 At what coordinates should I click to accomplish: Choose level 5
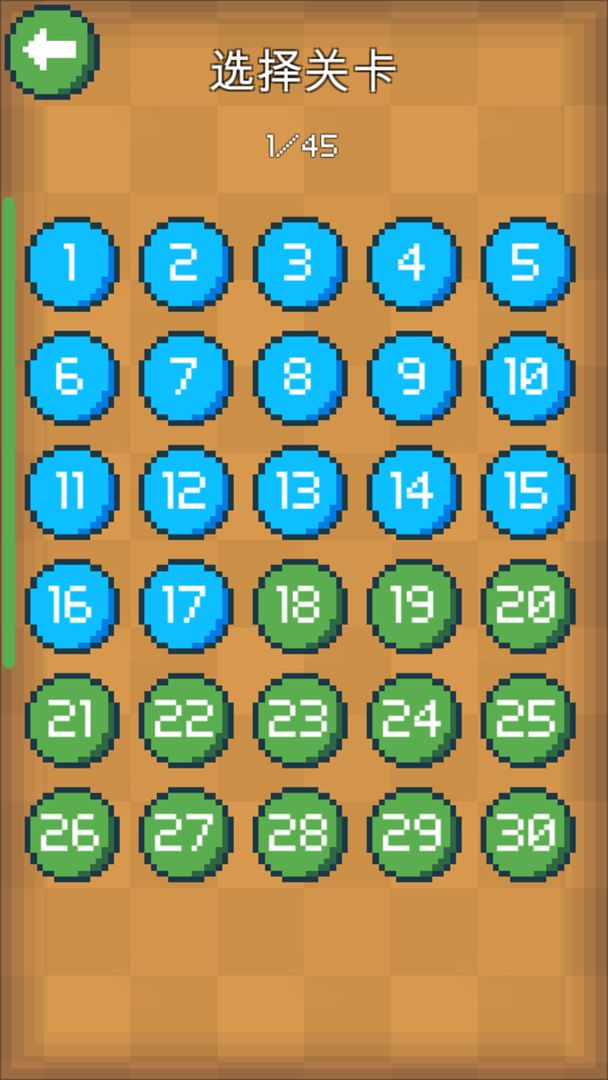coord(528,264)
